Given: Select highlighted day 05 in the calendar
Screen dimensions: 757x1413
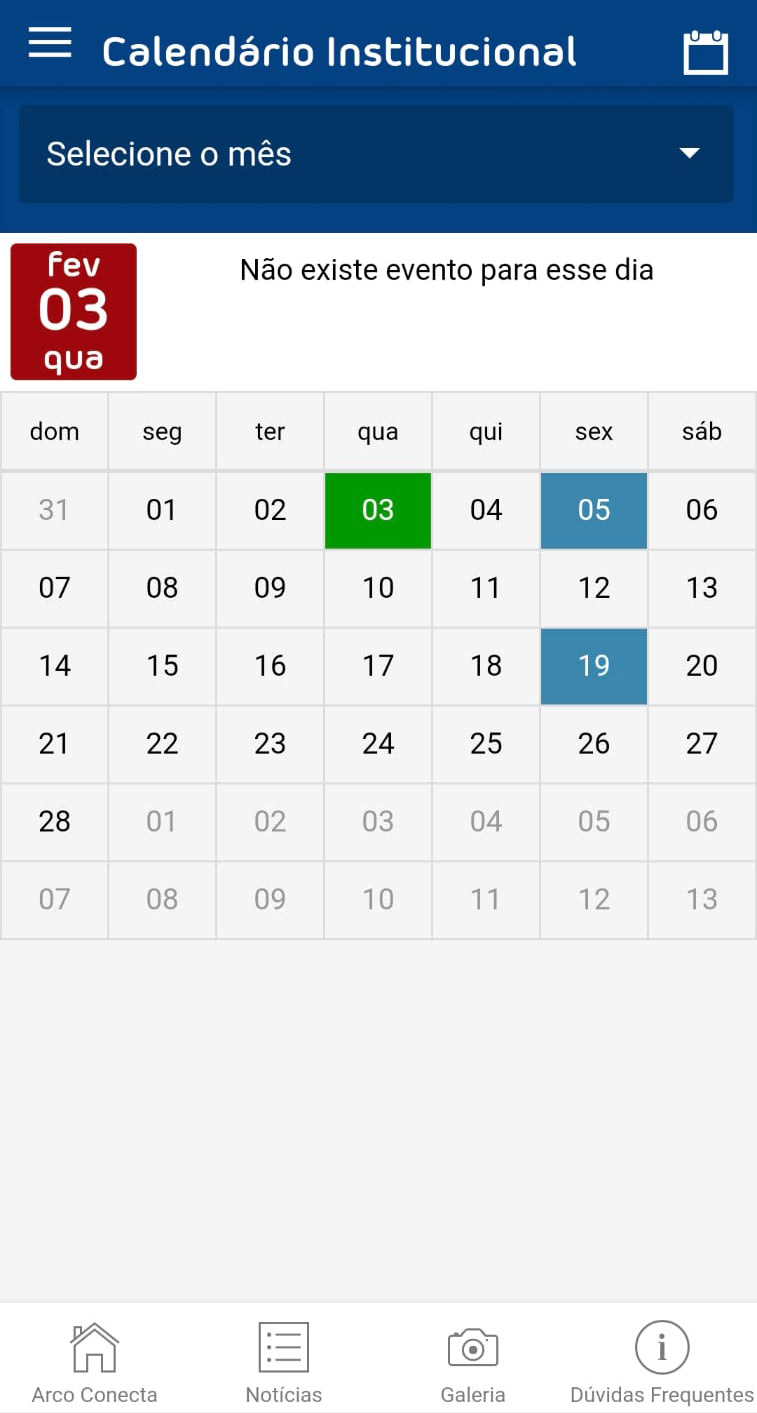Looking at the screenshot, I should [x=594, y=510].
